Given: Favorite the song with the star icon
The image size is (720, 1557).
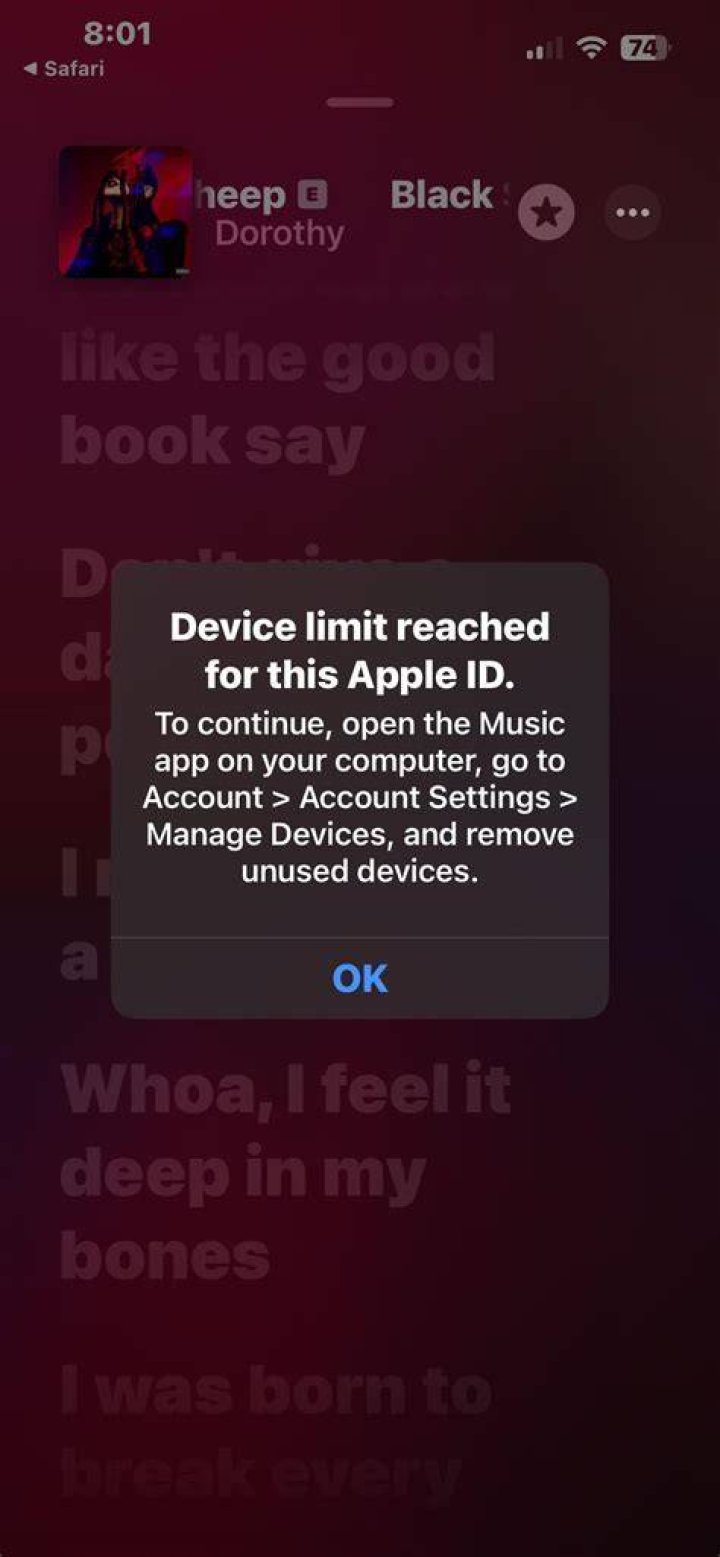Looking at the screenshot, I should 546,212.
